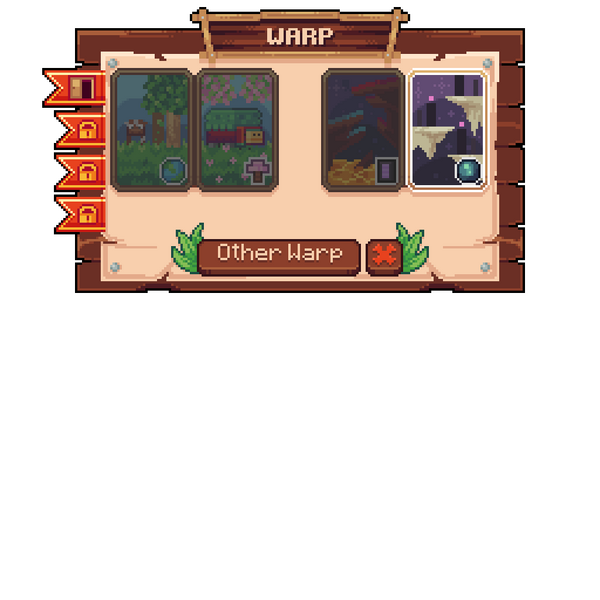Image resolution: width=600 pixels, height=600 pixels.
Task: Select the green hut warp card
Action: (237, 130)
